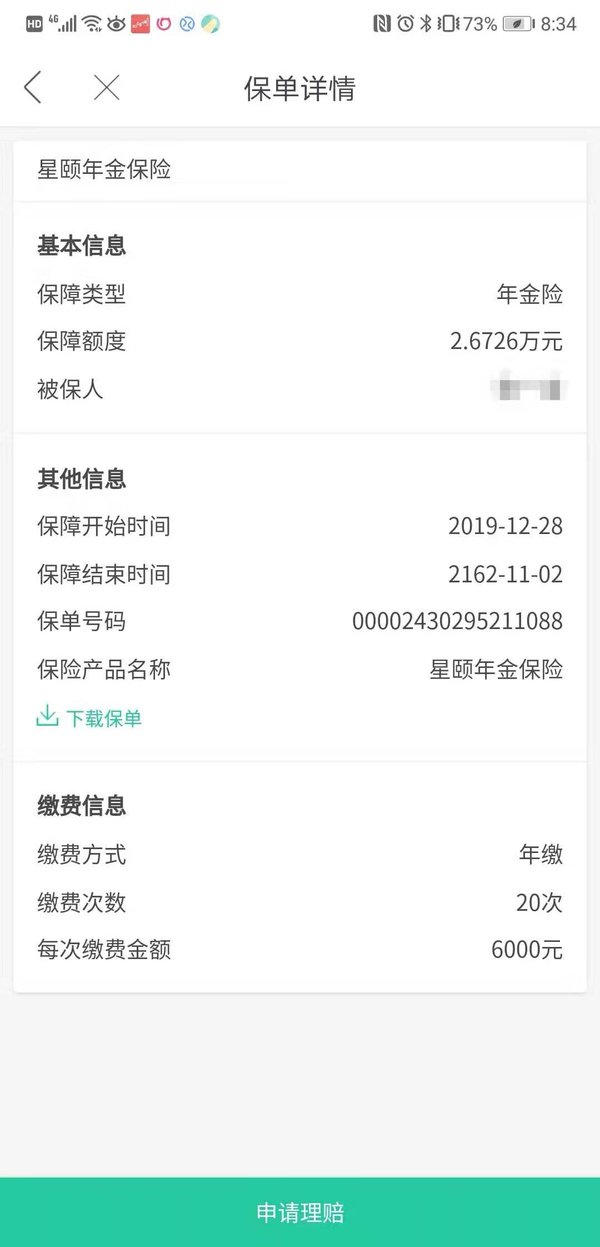Close the policy details page
The image size is (600, 1247).
[106, 87]
